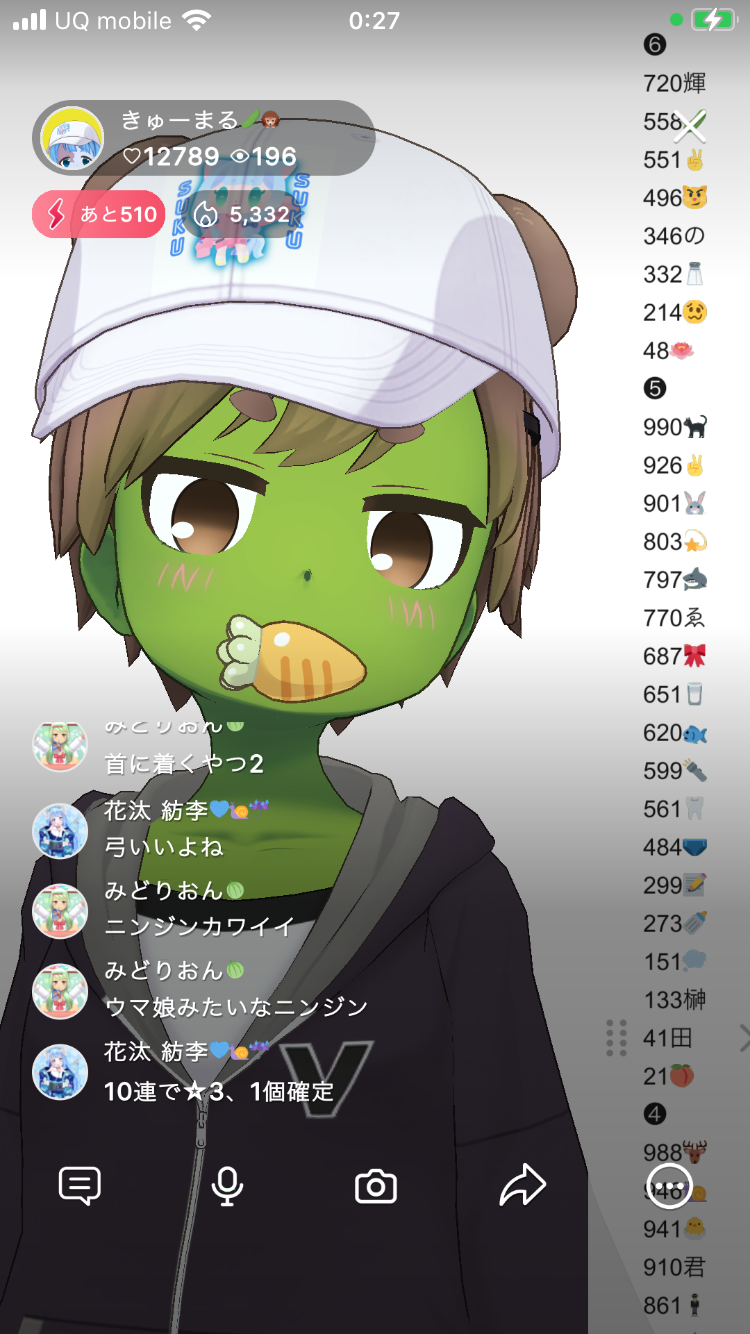Open 花汰 紡李's avatar beside 弓いいよね comment
Image resolution: width=750 pixels, height=1334 pixels.
(x=60, y=830)
